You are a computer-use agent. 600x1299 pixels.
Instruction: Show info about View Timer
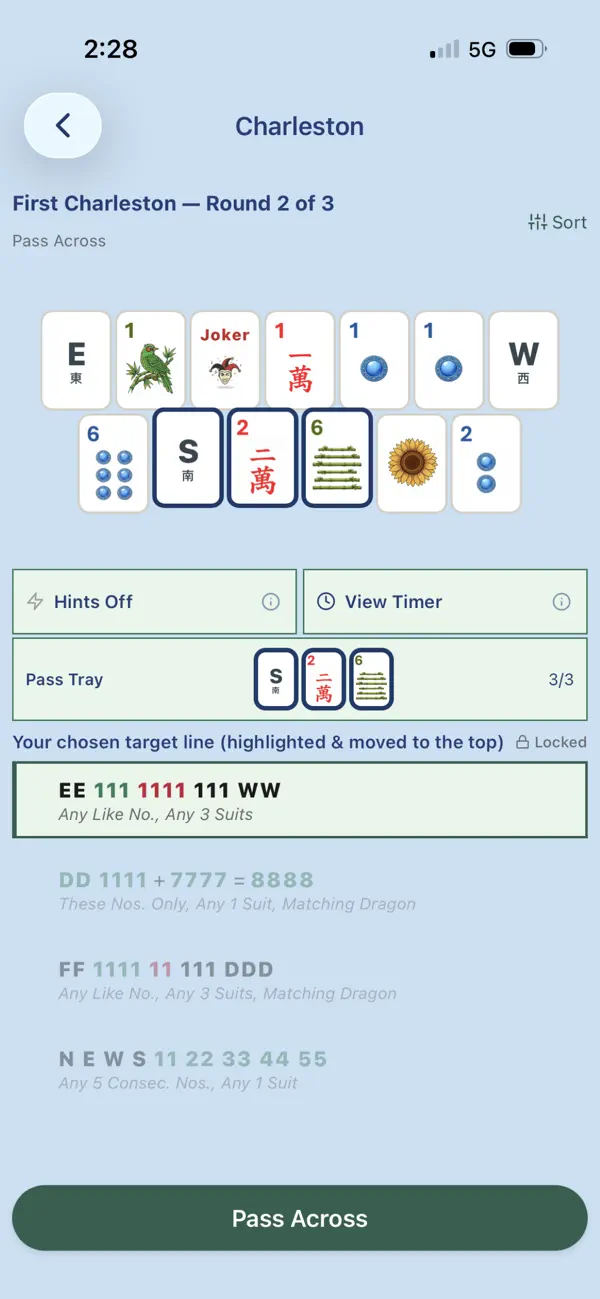pyautogui.click(x=561, y=602)
